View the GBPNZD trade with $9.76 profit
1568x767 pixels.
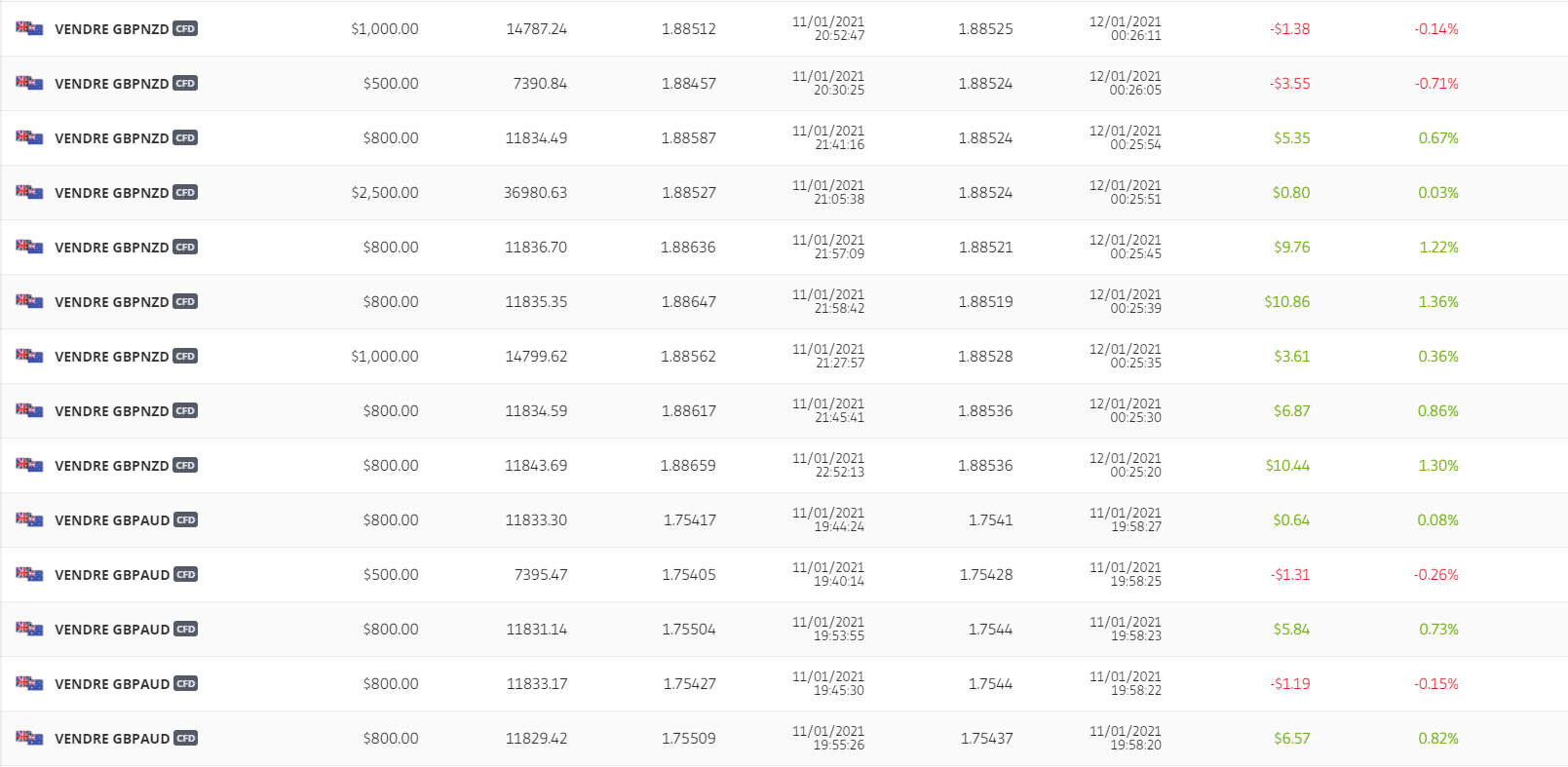[x=784, y=248]
